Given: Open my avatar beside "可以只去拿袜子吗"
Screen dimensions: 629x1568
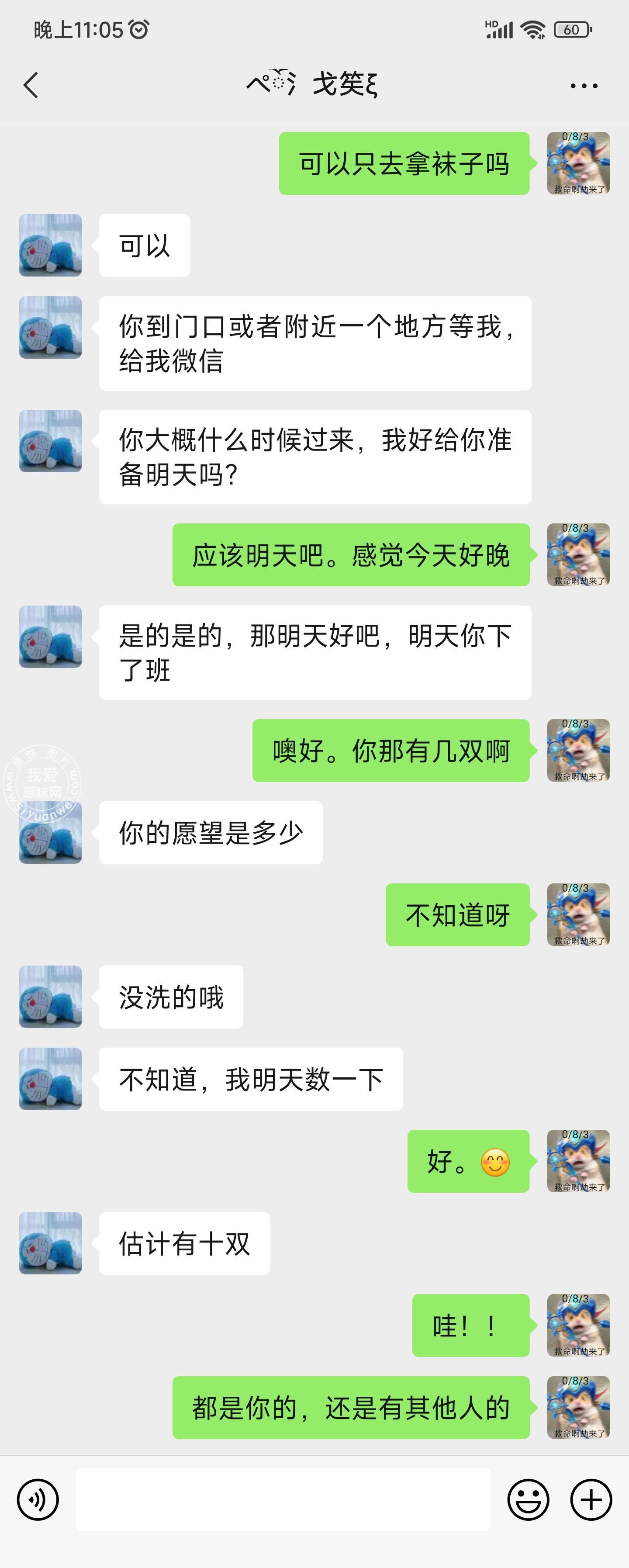Looking at the screenshot, I should pos(578,163).
